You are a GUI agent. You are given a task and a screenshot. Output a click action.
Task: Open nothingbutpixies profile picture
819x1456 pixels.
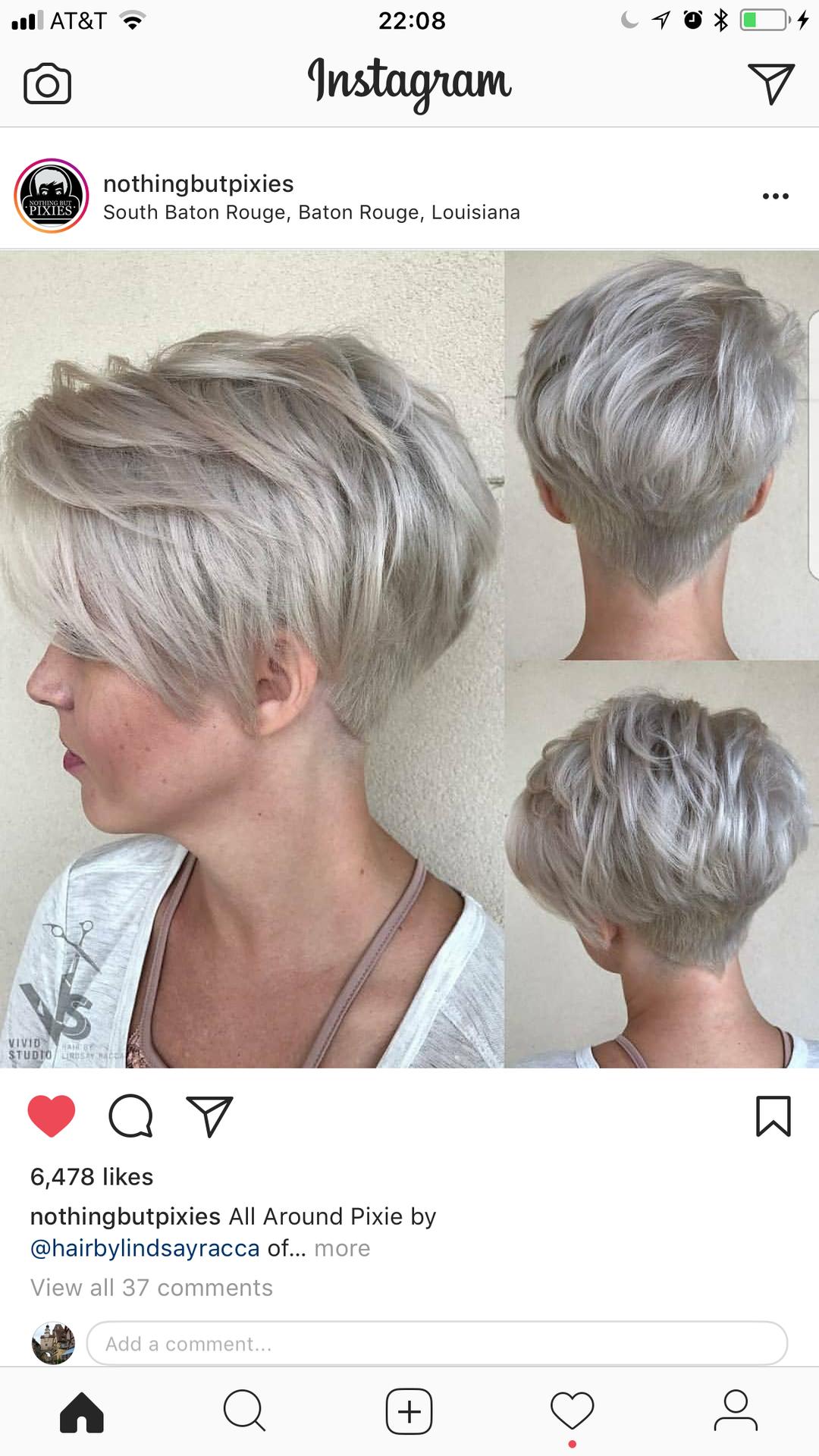(x=52, y=196)
